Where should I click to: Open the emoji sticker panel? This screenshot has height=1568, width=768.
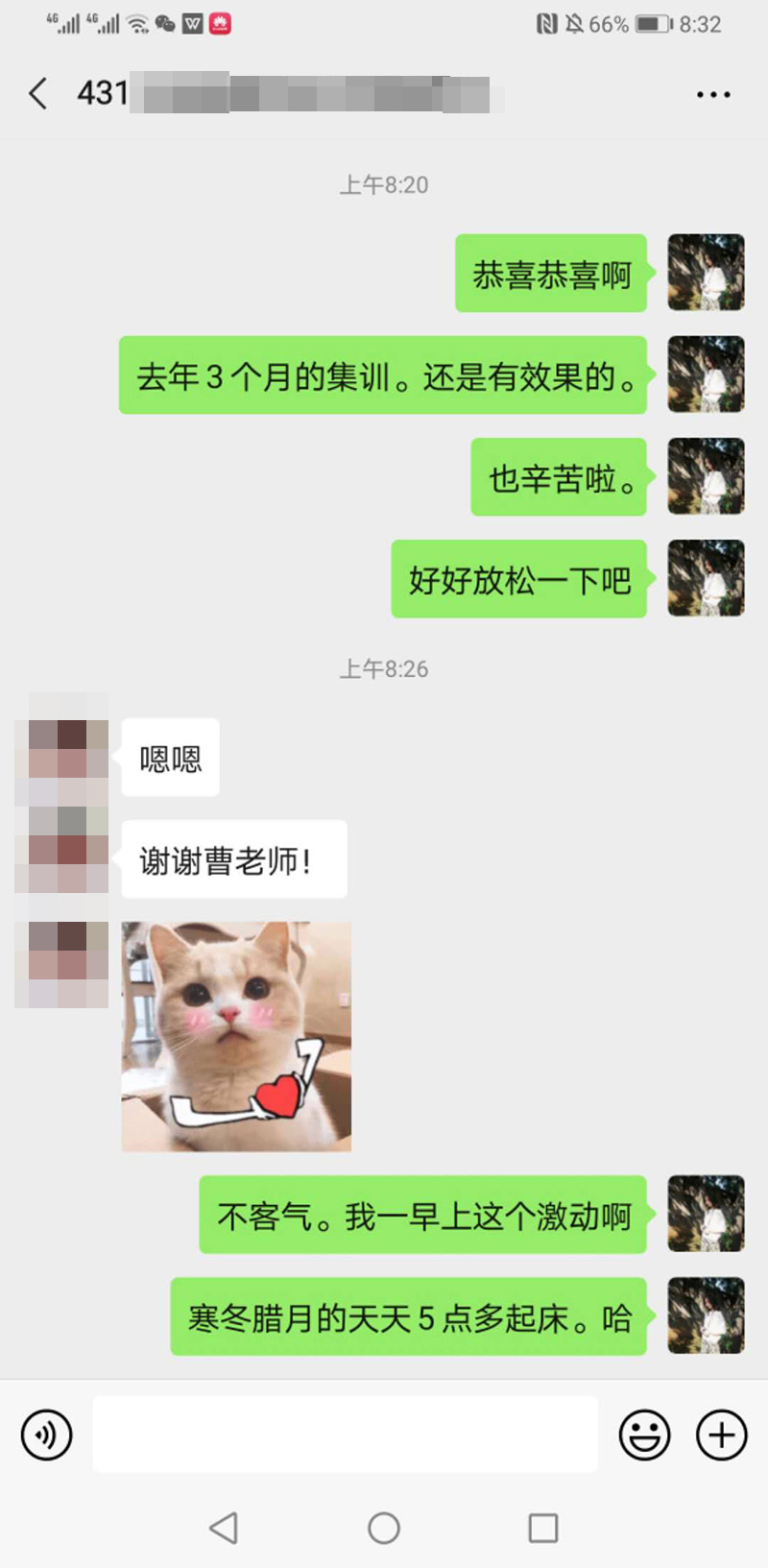click(644, 1435)
